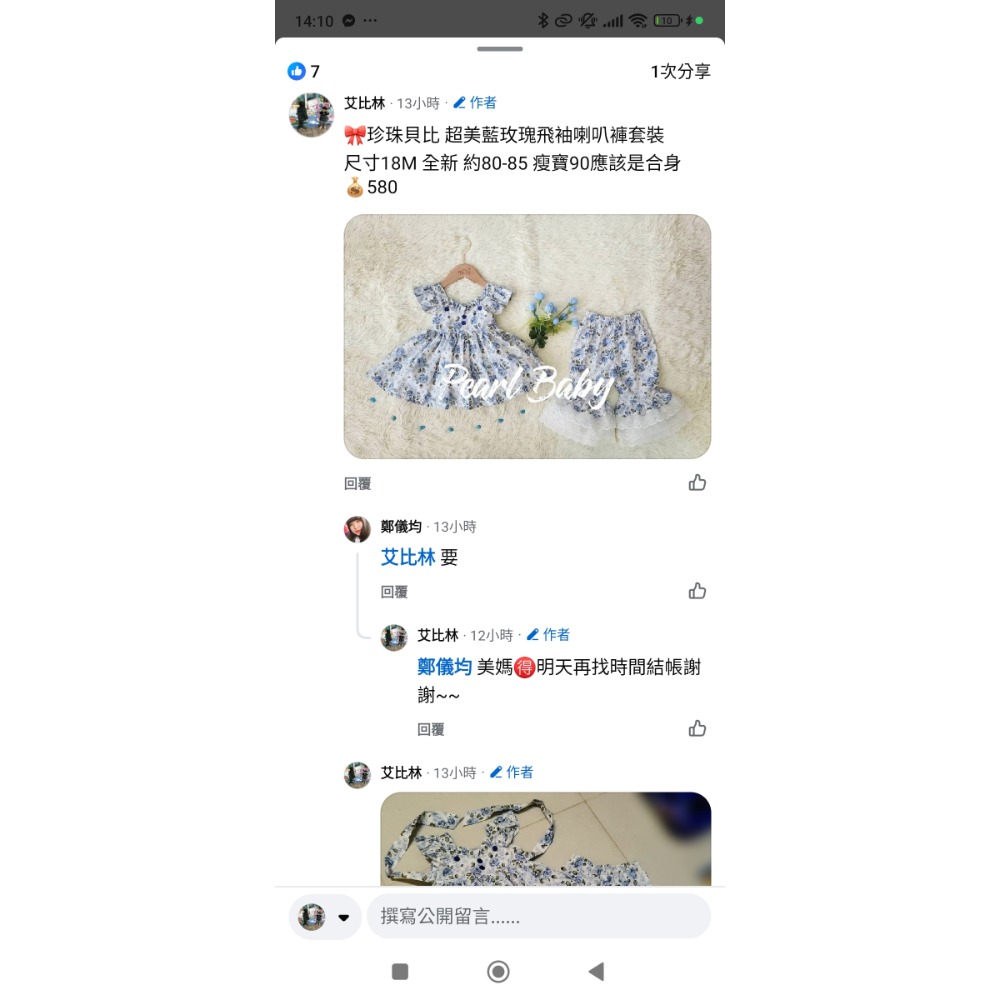Write in the 撰寫公開留言 field

(x=538, y=917)
